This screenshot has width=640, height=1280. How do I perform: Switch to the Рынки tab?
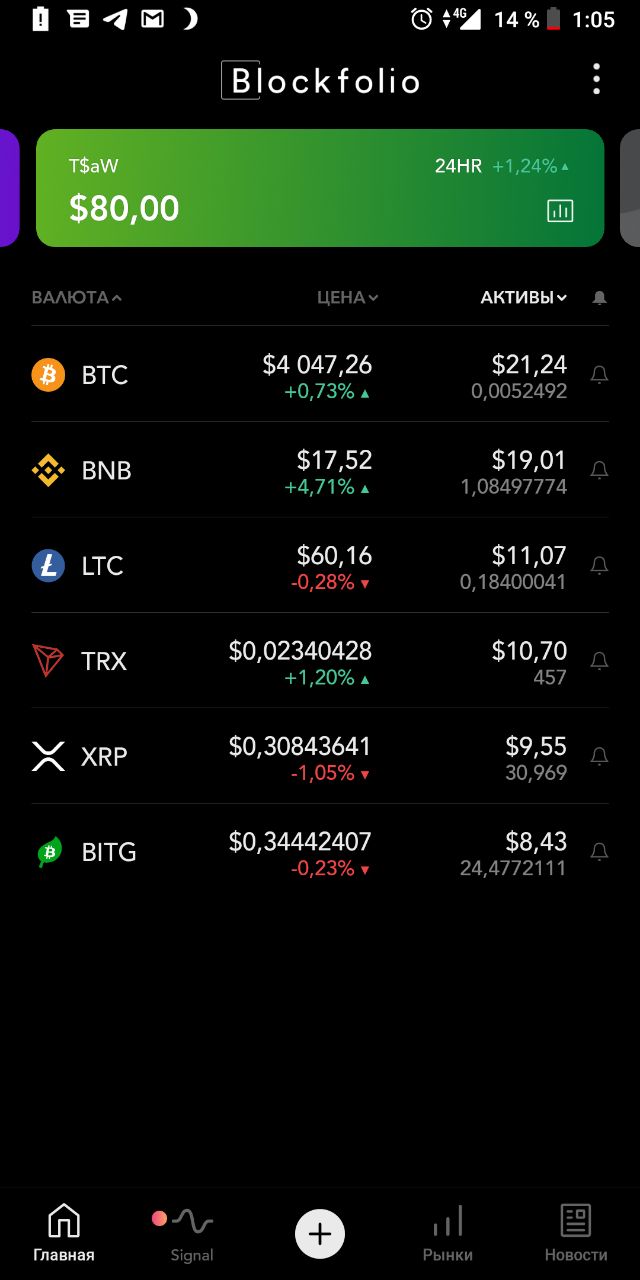448,1234
